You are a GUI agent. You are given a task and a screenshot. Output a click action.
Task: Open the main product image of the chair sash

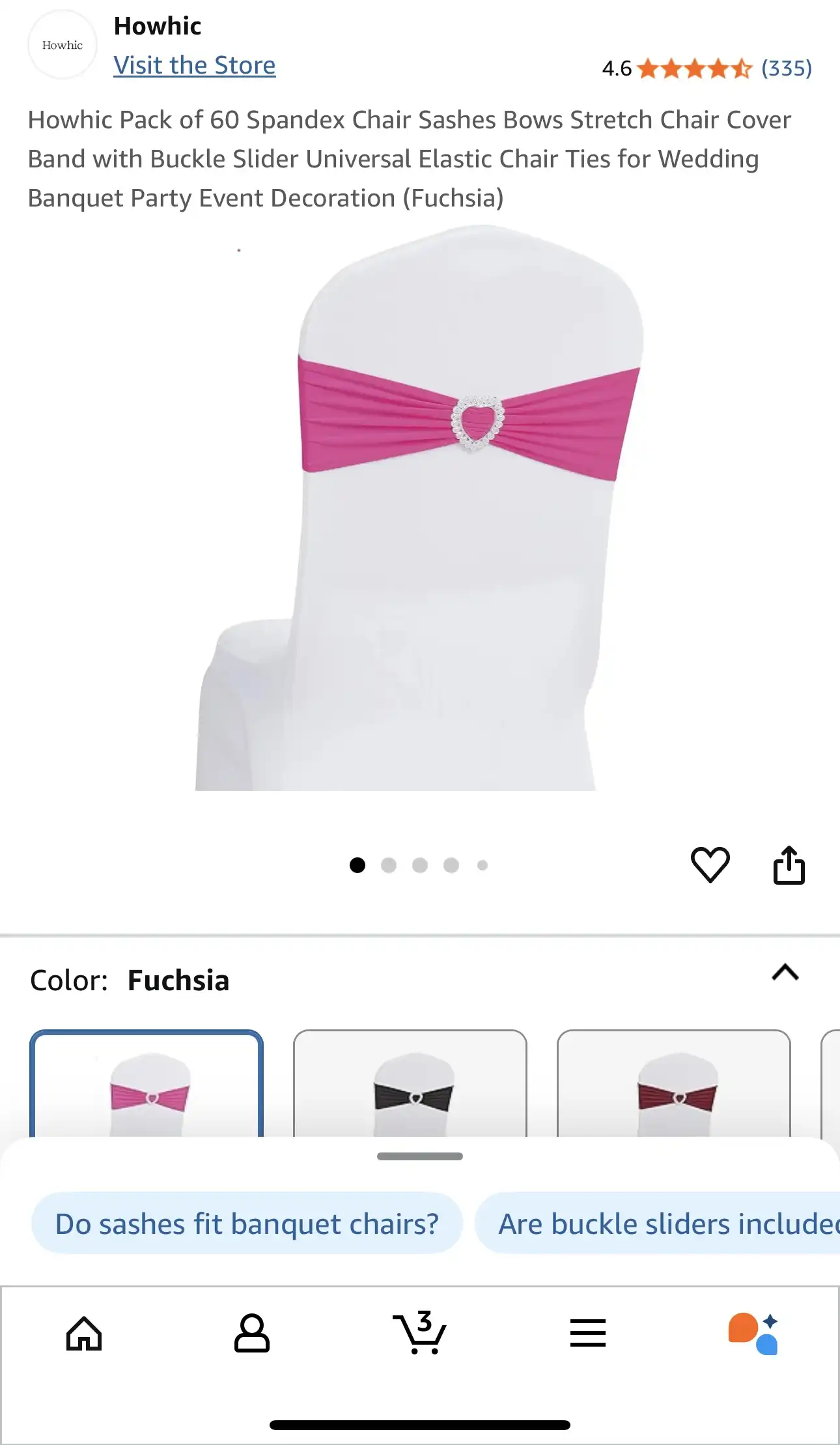point(420,508)
